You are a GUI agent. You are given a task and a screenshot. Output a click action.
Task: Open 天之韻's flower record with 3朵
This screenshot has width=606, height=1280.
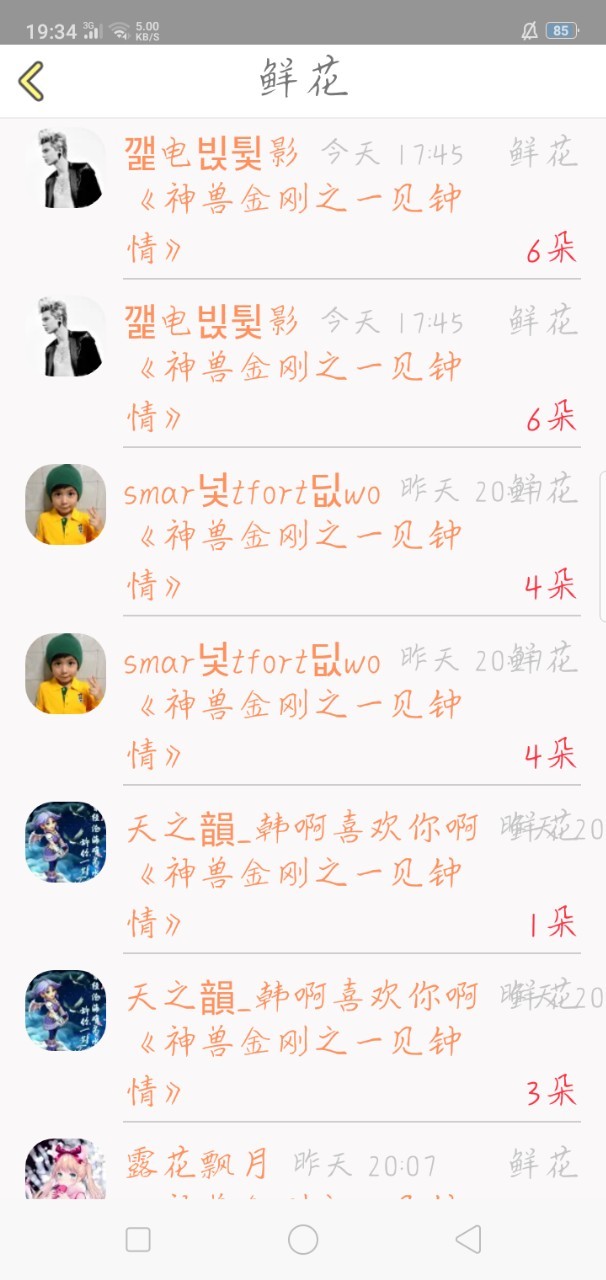303,1039
